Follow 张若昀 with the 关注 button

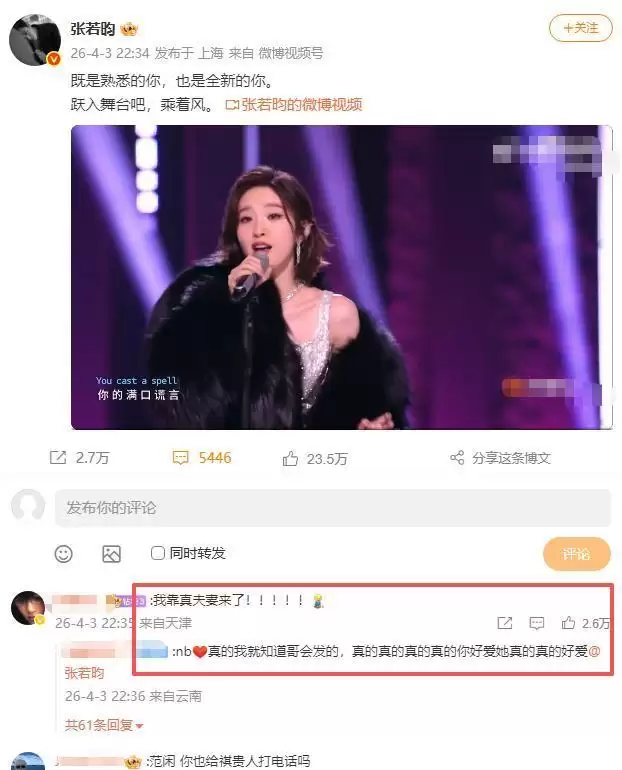pyautogui.click(x=580, y=29)
